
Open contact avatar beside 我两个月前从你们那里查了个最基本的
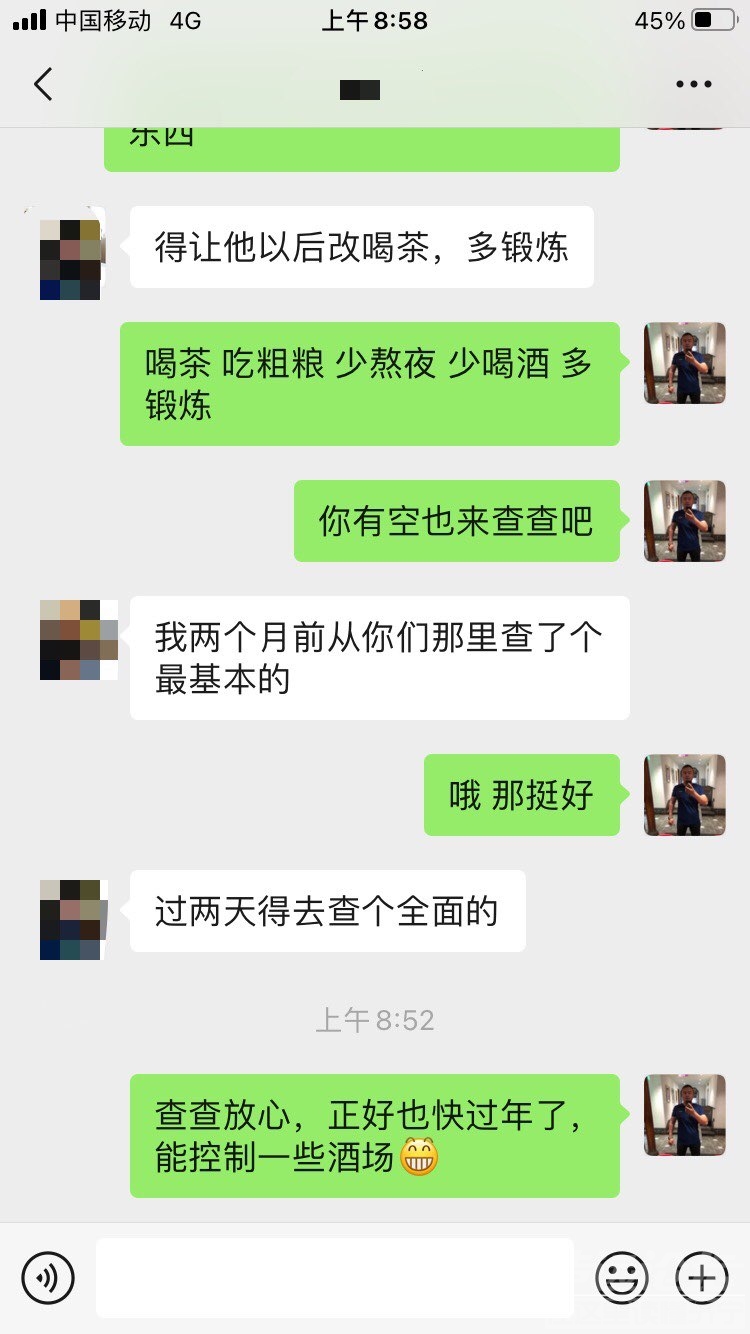78,640
